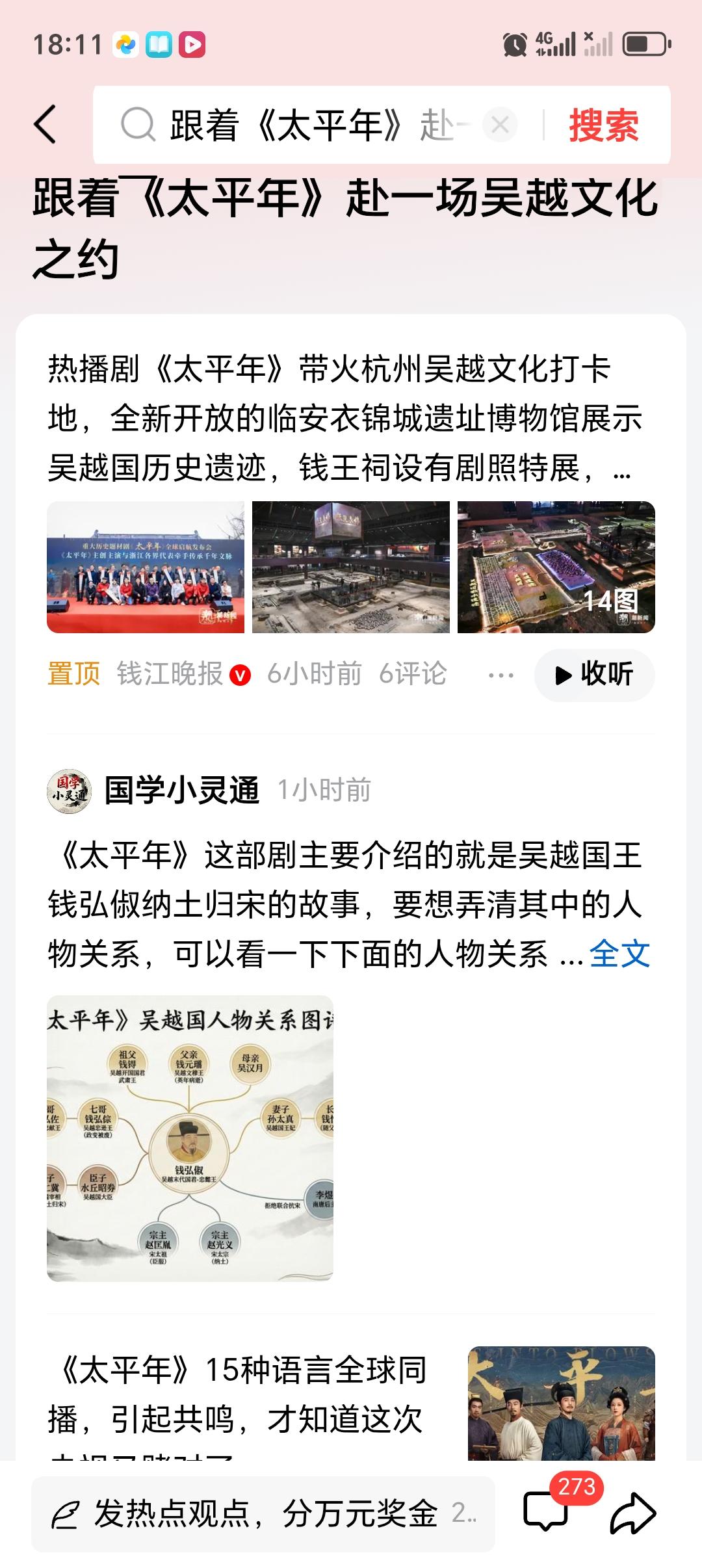702x1568 pixels.
Task: Open the overflow ... menu on the article
Action: (x=502, y=675)
